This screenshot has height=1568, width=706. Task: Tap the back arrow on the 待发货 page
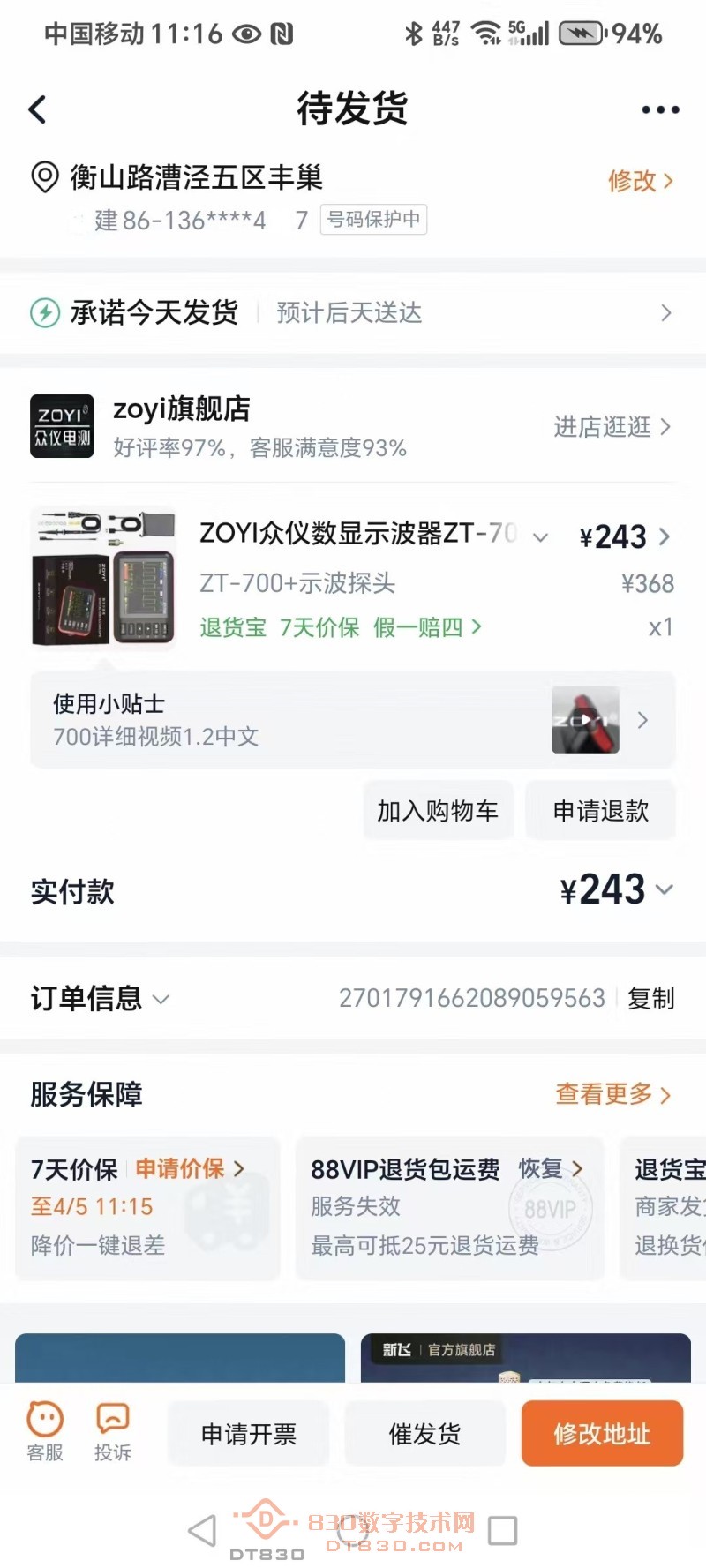[35, 108]
